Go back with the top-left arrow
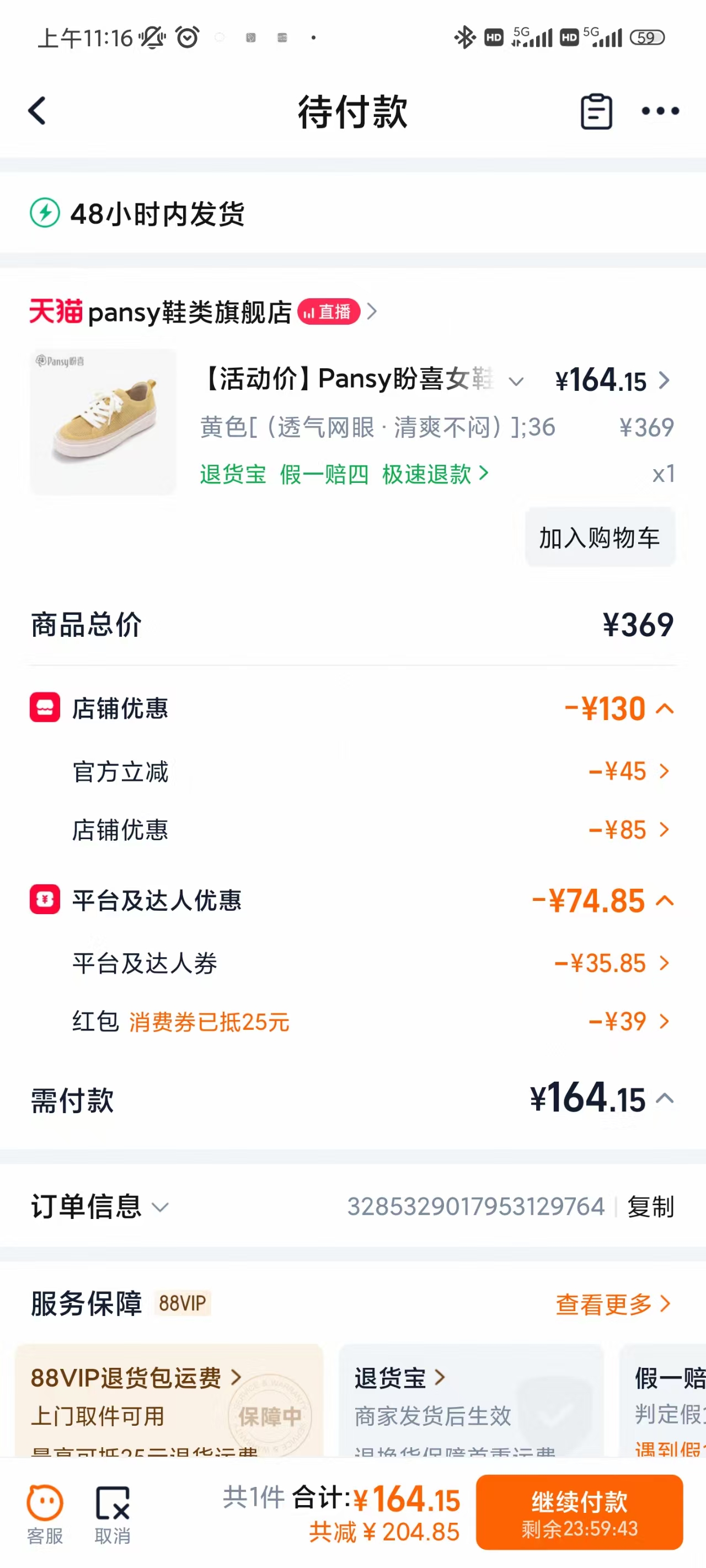The height and width of the screenshot is (1568, 706). click(37, 111)
